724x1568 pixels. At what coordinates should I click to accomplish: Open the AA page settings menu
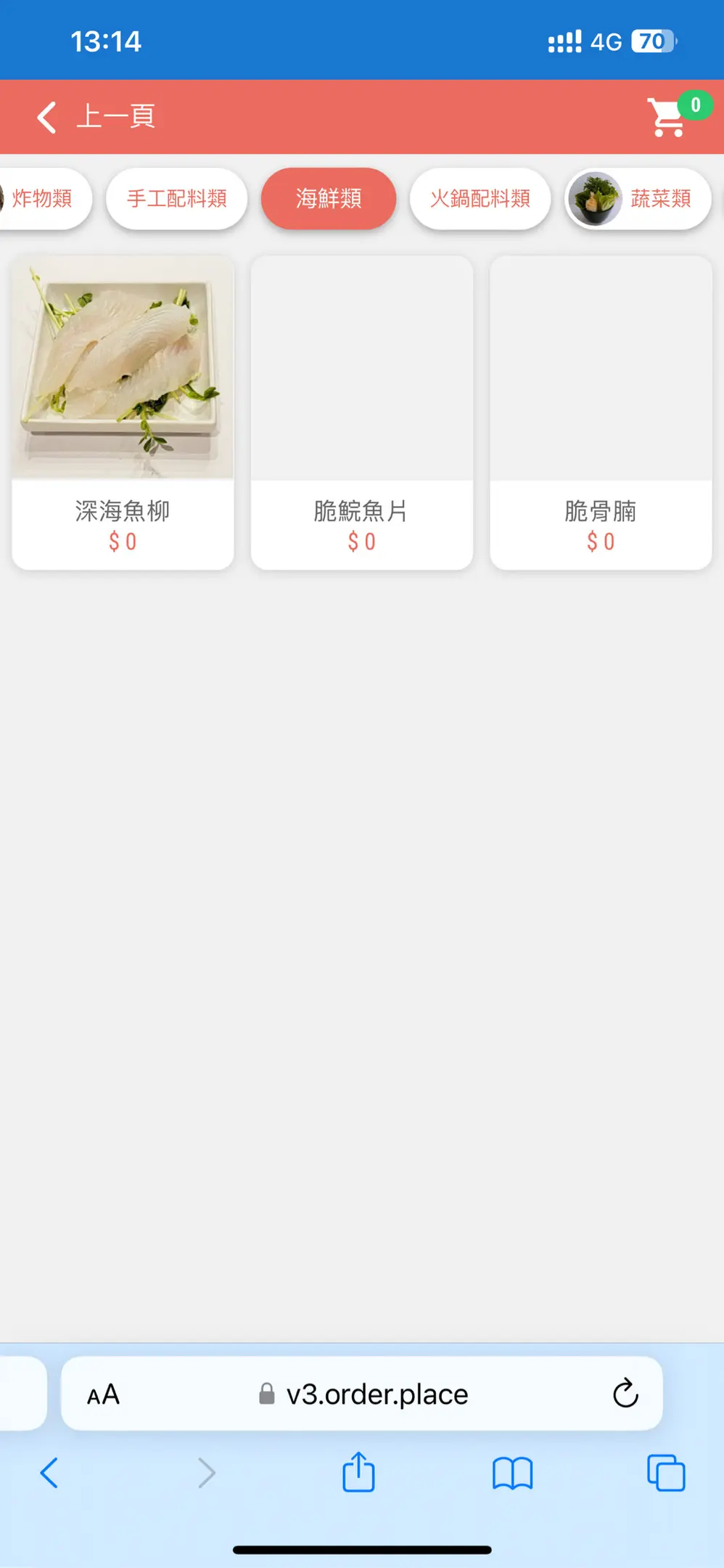tap(103, 1395)
